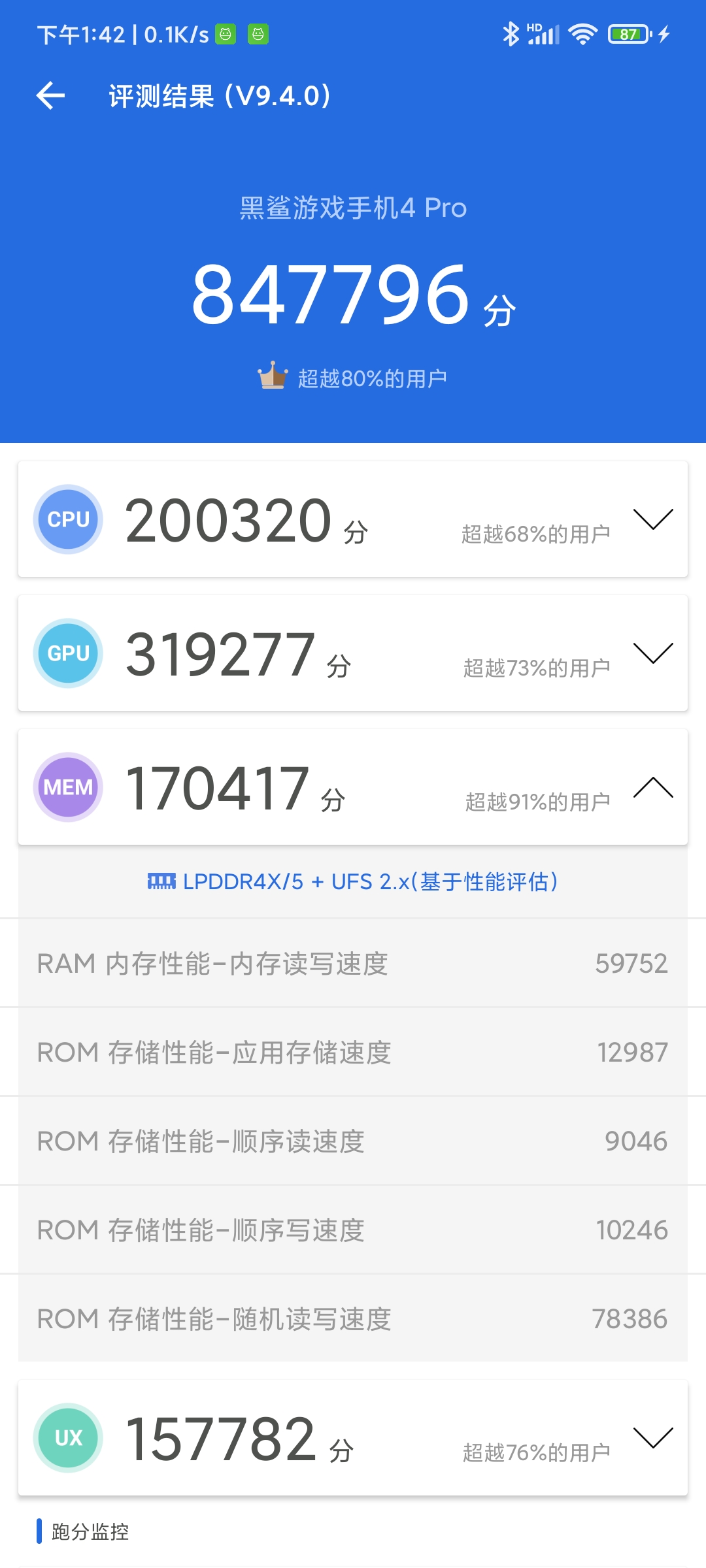Collapse the MEM score breakdown
706x1568 pixels.
(x=653, y=787)
